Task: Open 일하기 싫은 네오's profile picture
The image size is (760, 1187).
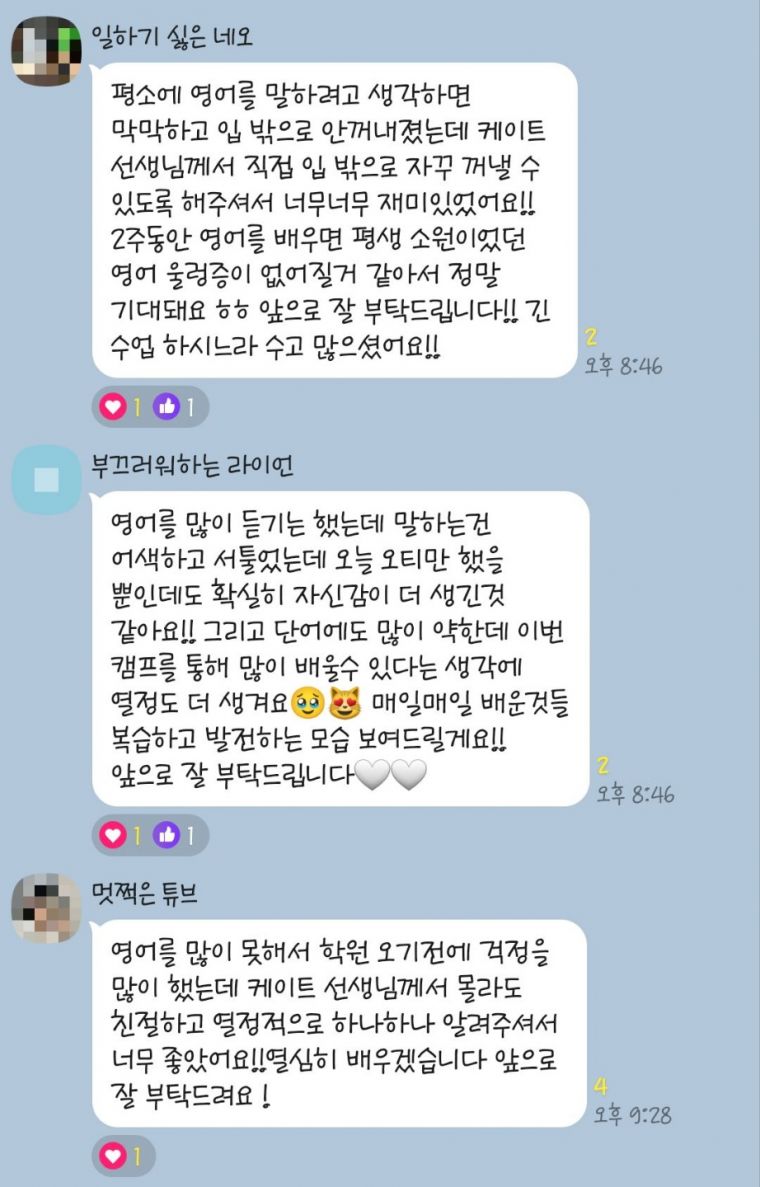Action: tap(46, 52)
